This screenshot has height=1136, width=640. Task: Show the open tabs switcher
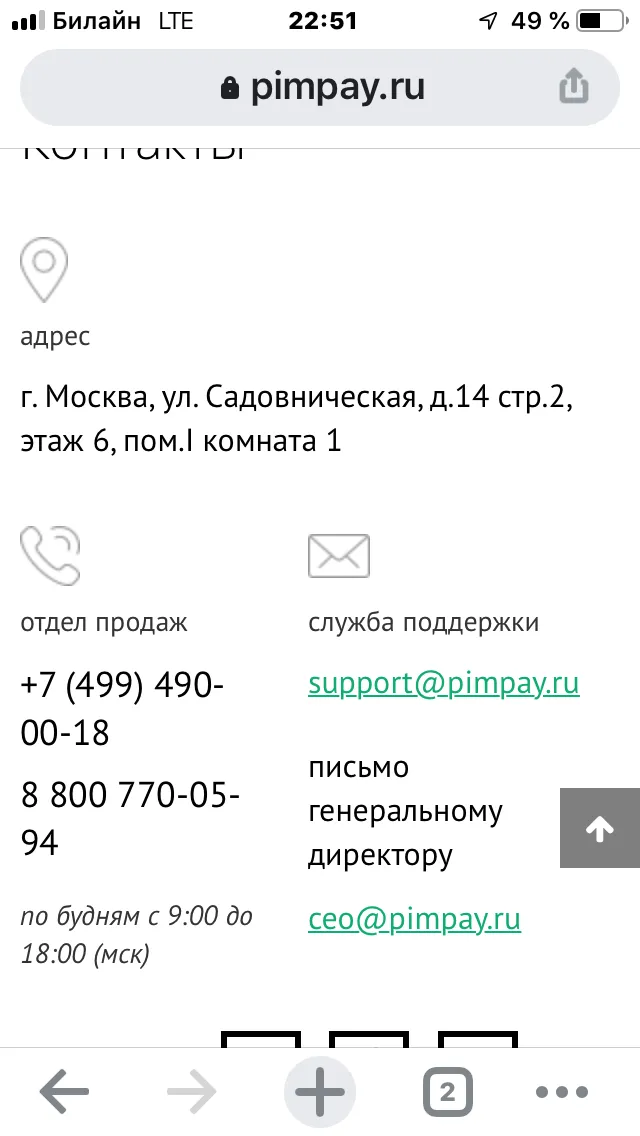(x=447, y=1091)
